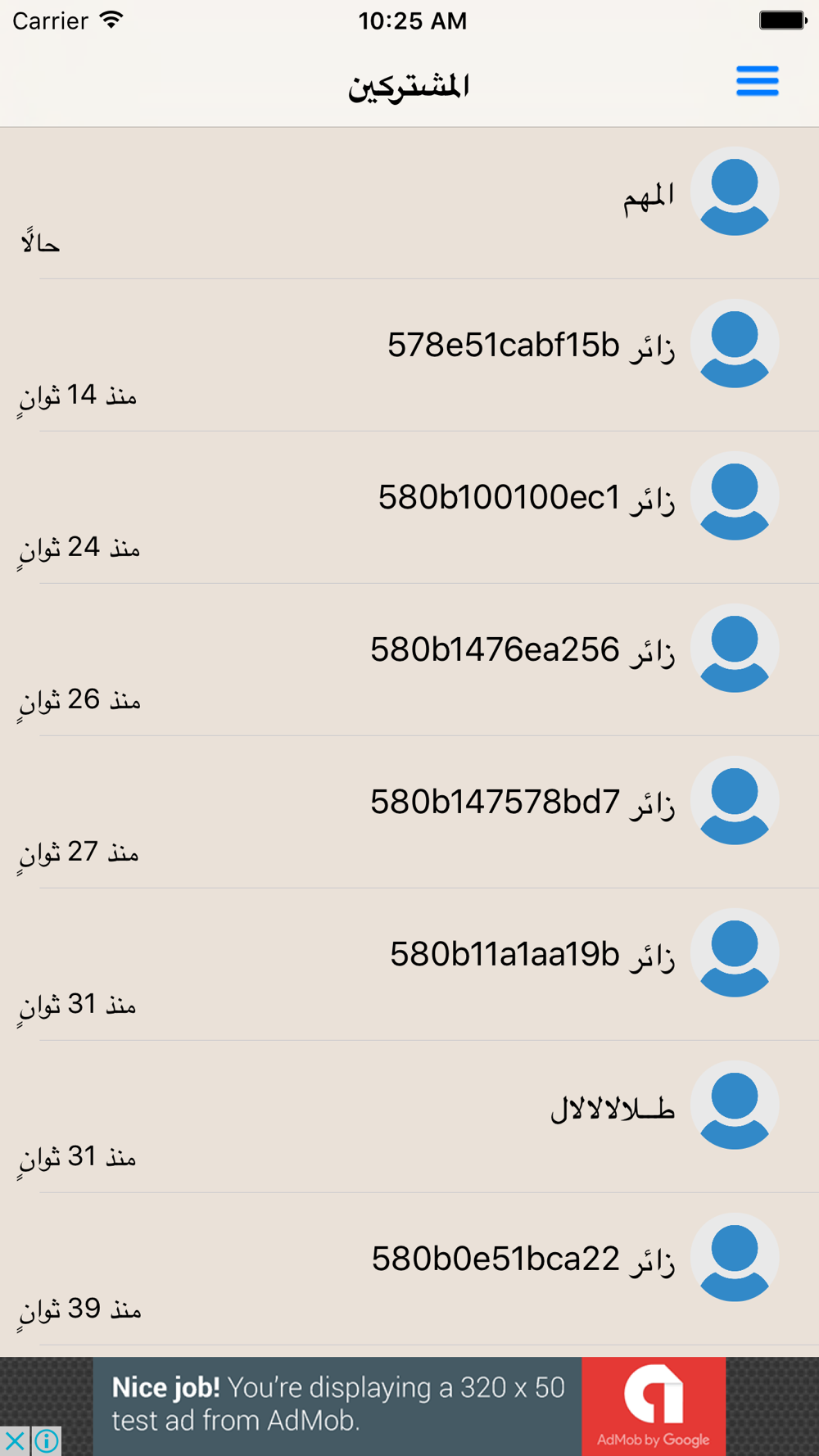View visitor 580b11a1aa19b
The width and height of the screenshot is (819, 1456).
409,965
